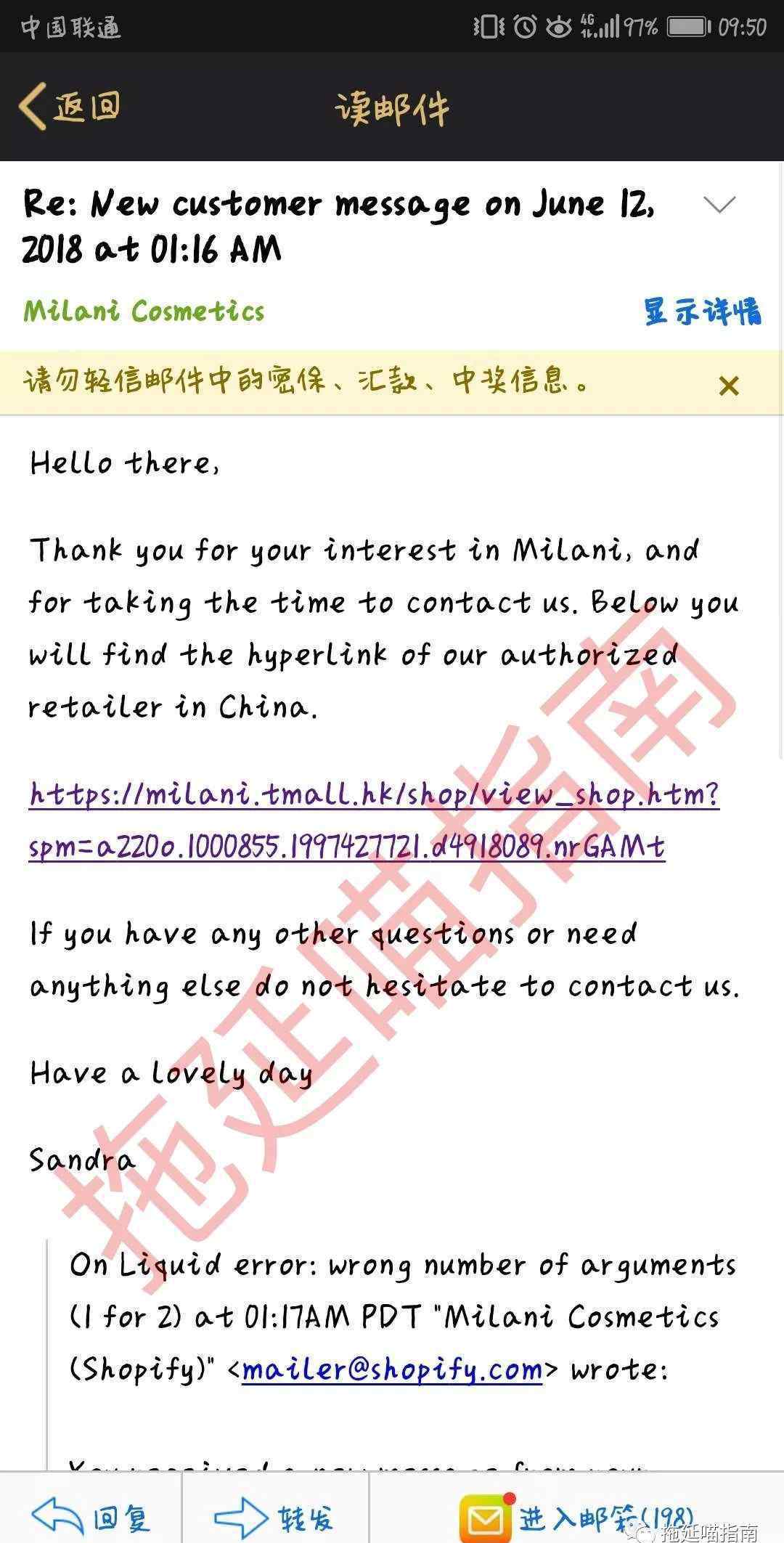Open the milani.tmall.hk shop hyperlink

[x=374, y=819]
